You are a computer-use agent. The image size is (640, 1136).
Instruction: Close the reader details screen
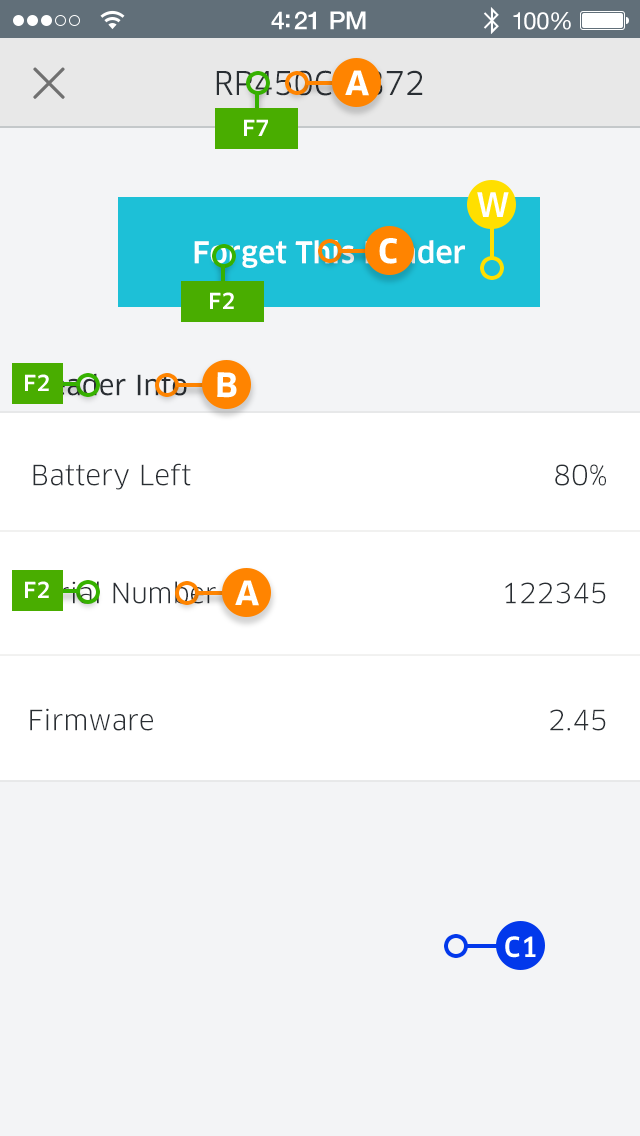[x=49, y=83]
